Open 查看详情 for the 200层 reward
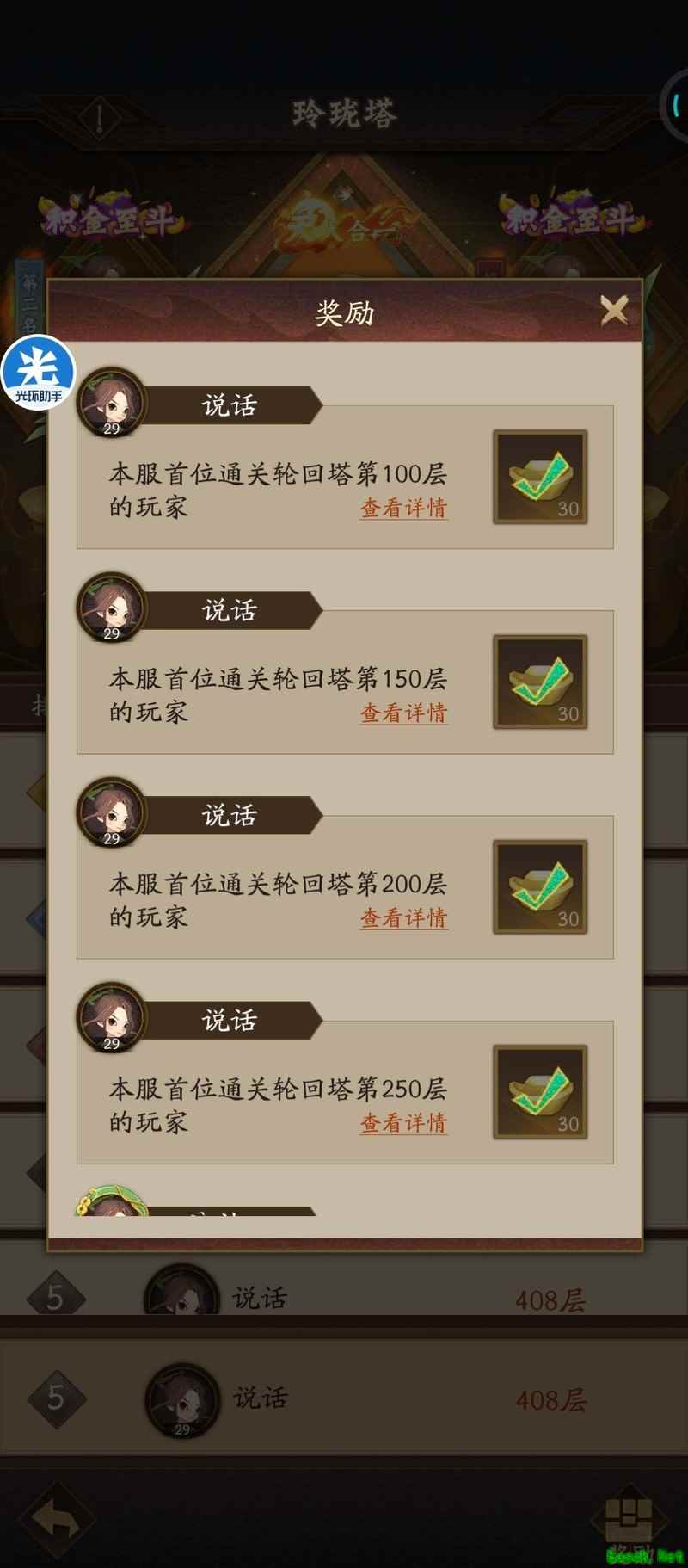This screenshot has width=688, height=1568. point(403,917)
